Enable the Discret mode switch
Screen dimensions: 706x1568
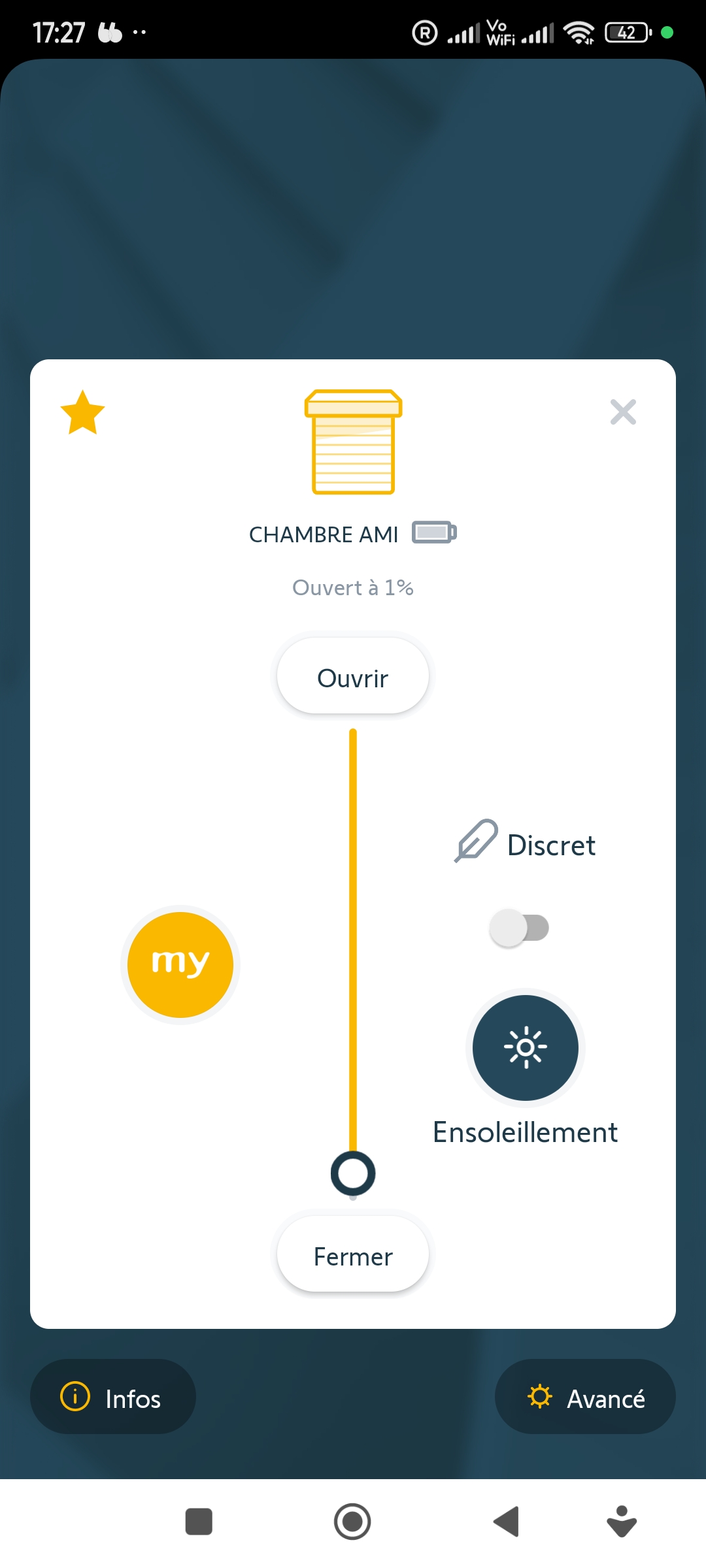click(x=520, y=928)
